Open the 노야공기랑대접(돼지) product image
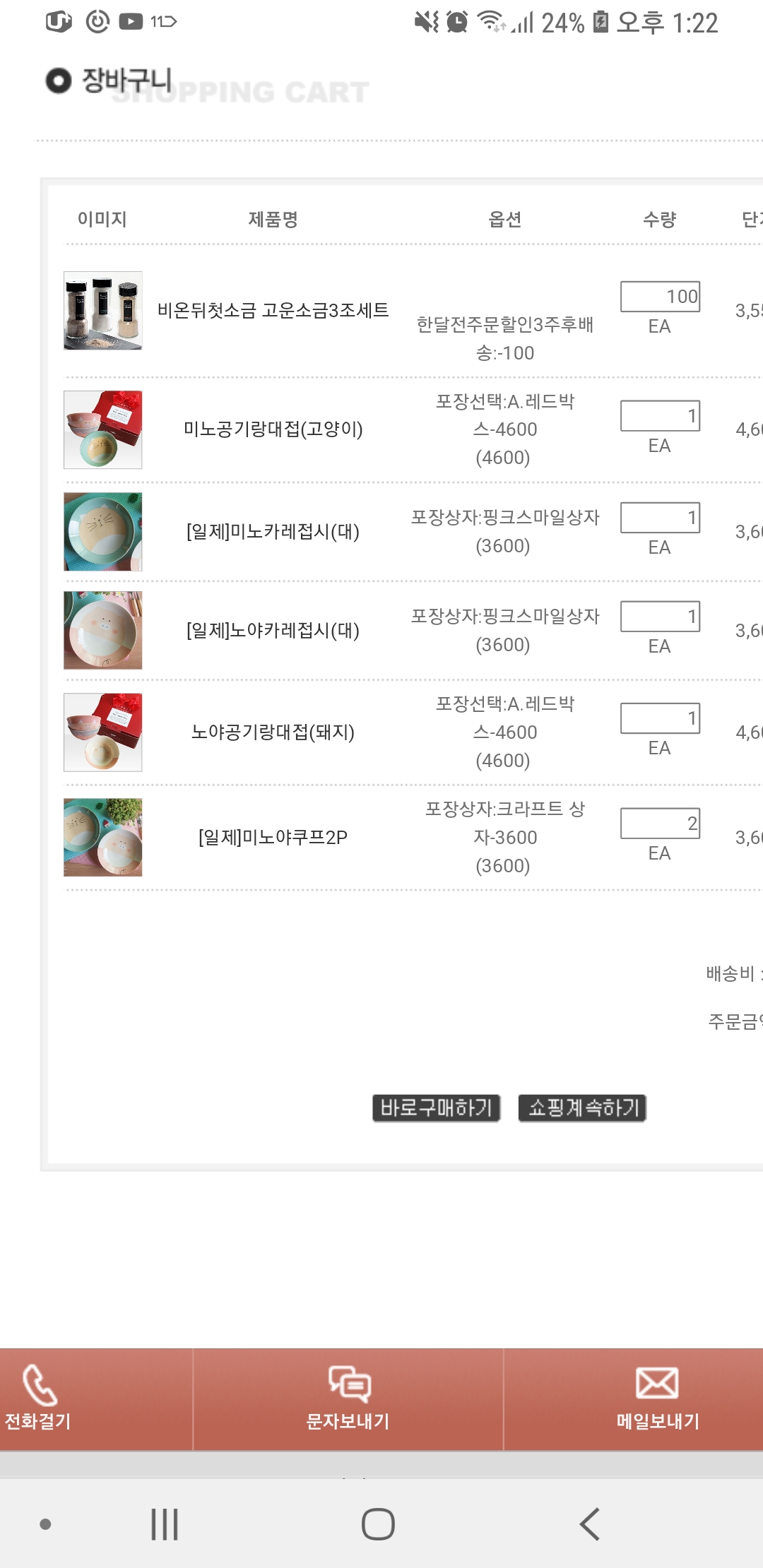This screenshot has height=1568, width=763. (x=103, y=732)
